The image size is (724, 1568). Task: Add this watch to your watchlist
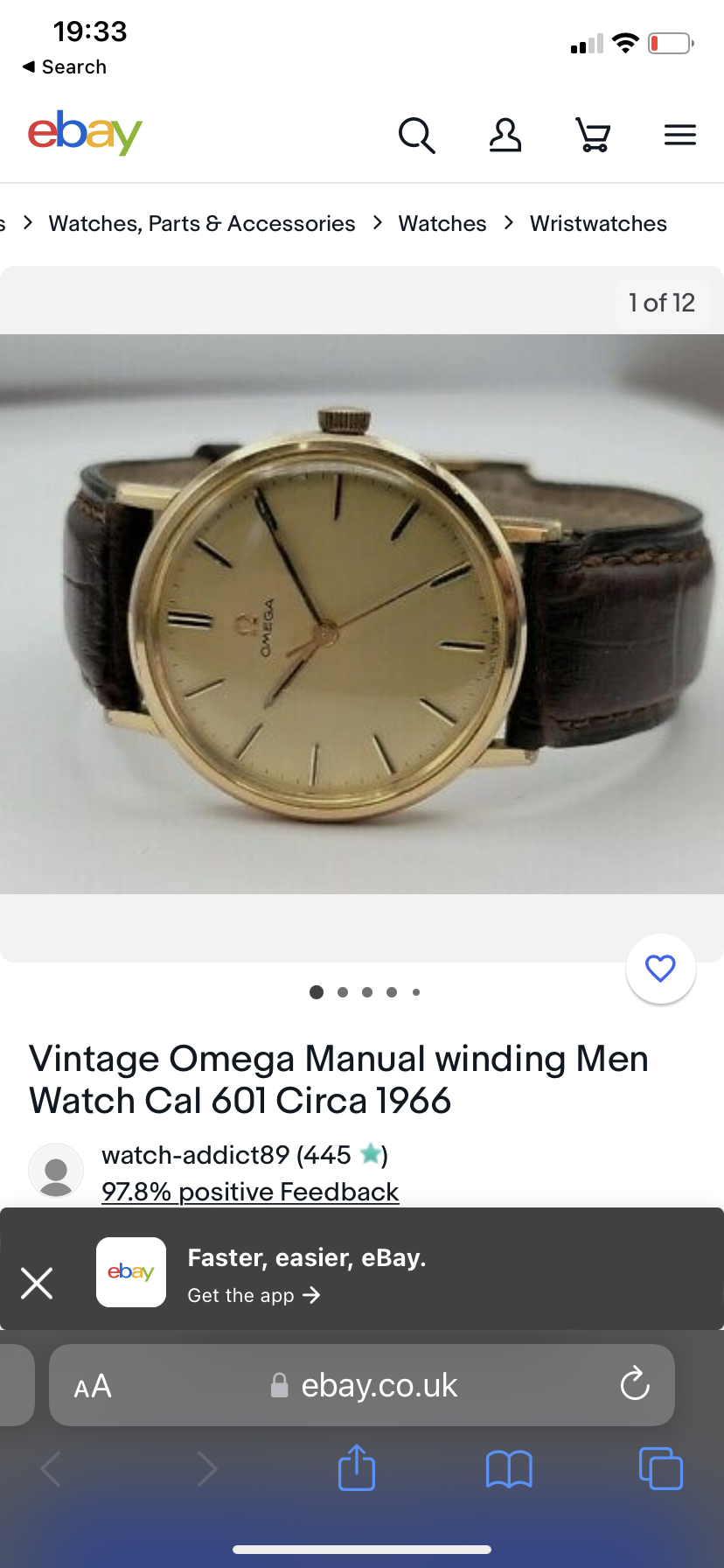tap(660, 969)
